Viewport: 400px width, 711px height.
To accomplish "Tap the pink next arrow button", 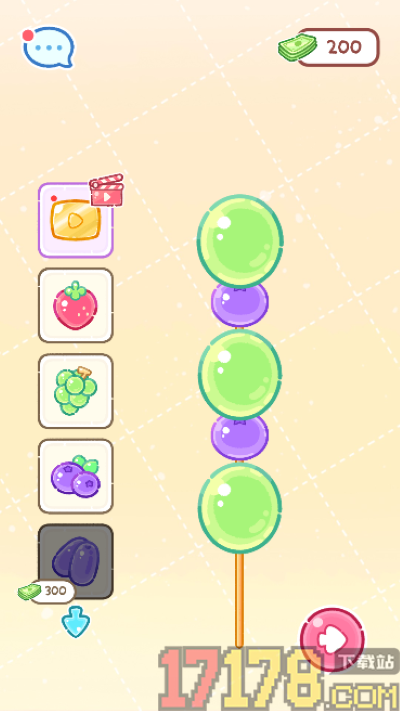I will click(332, 640).
